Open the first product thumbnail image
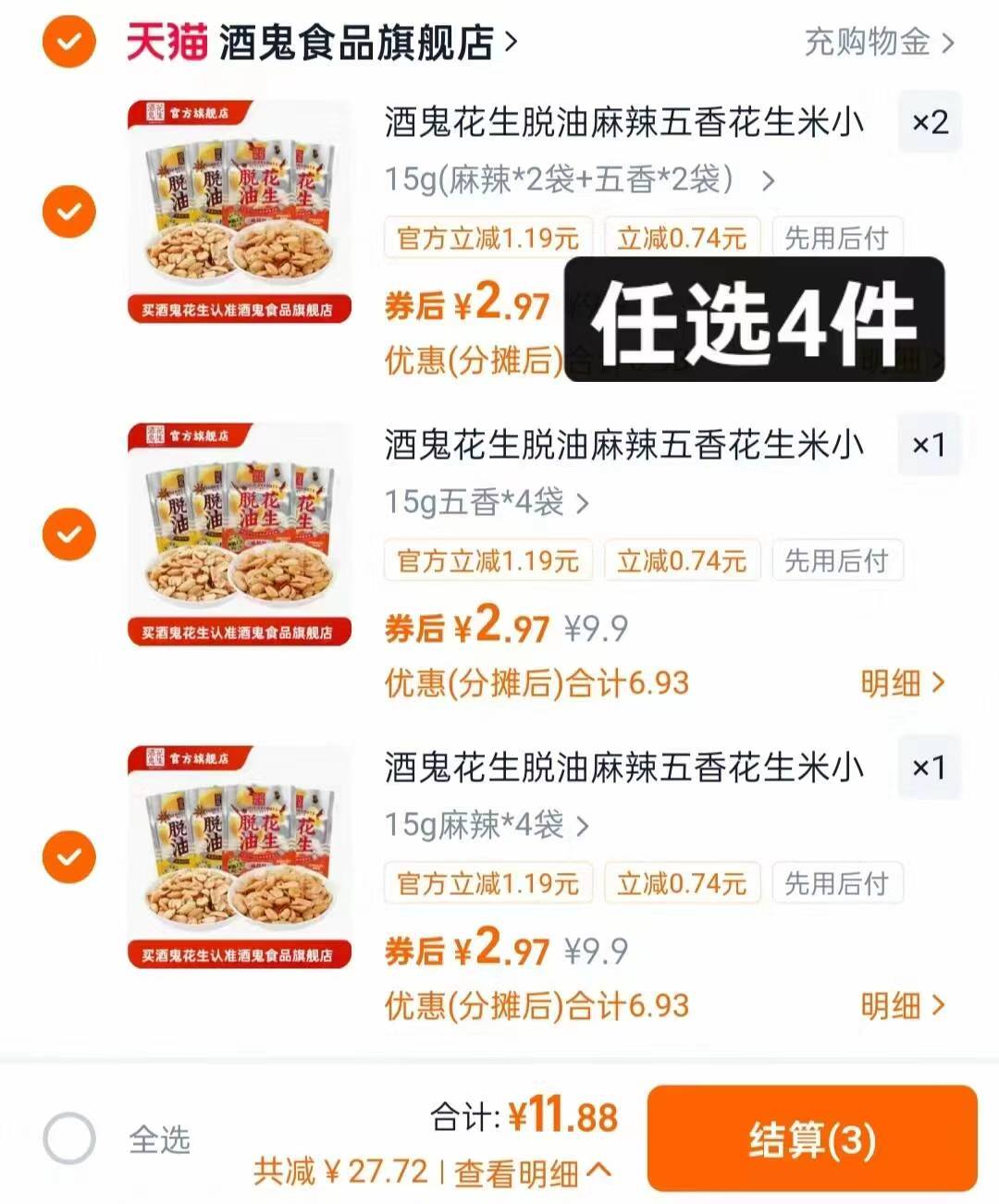 point(240,210)
